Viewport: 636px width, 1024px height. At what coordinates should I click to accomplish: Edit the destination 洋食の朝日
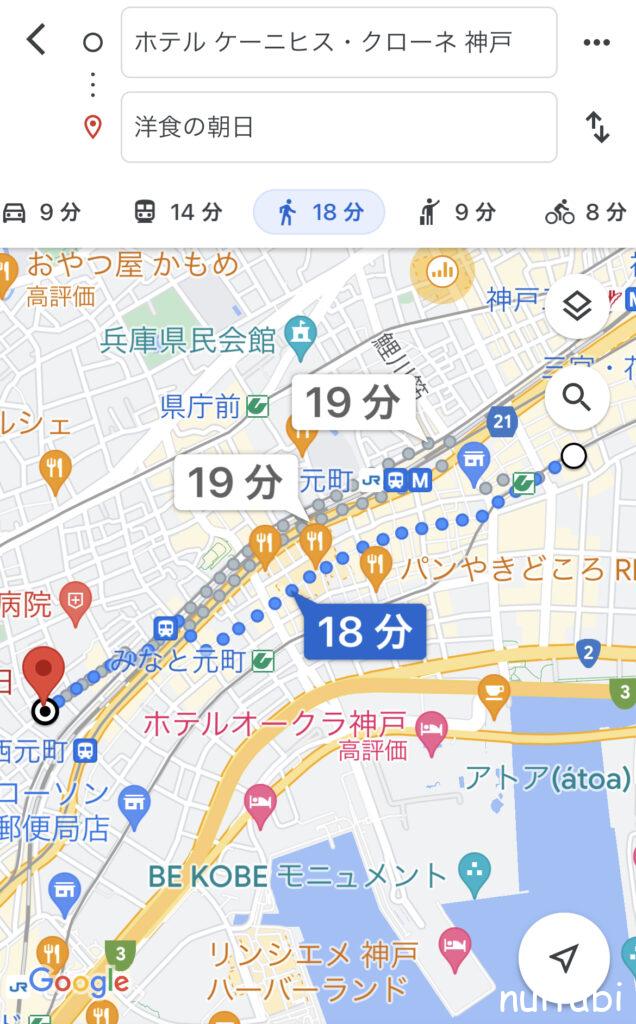pyautogui.click(x=338, y=127)
